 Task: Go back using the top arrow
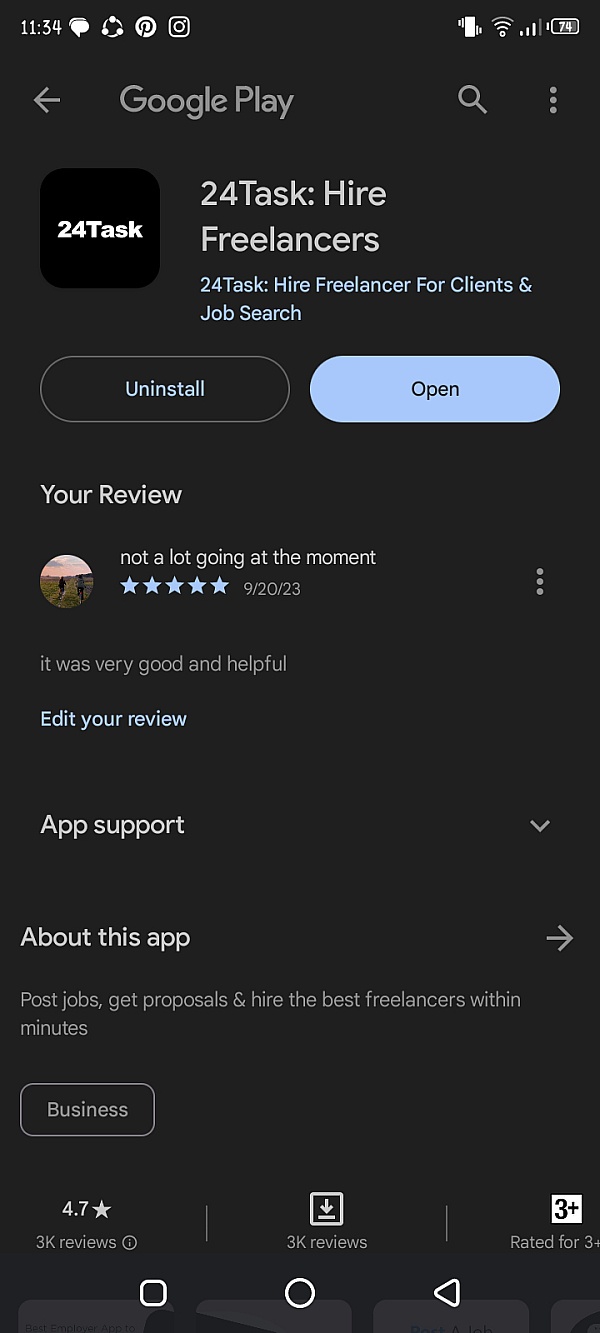coord(47,100)
